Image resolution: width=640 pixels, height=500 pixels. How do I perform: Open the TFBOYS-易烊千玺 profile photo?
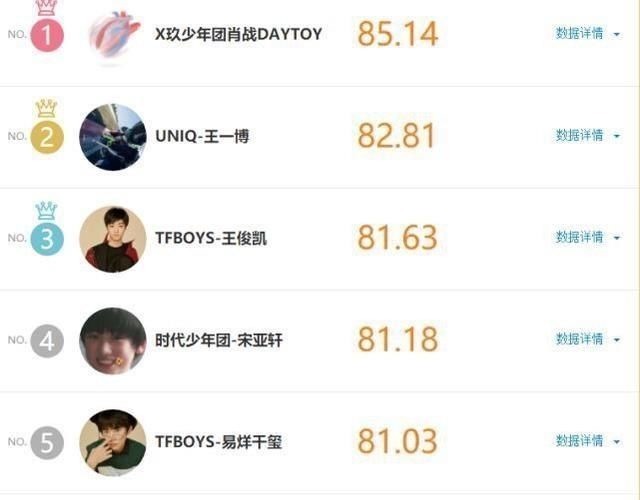(113, 442)
